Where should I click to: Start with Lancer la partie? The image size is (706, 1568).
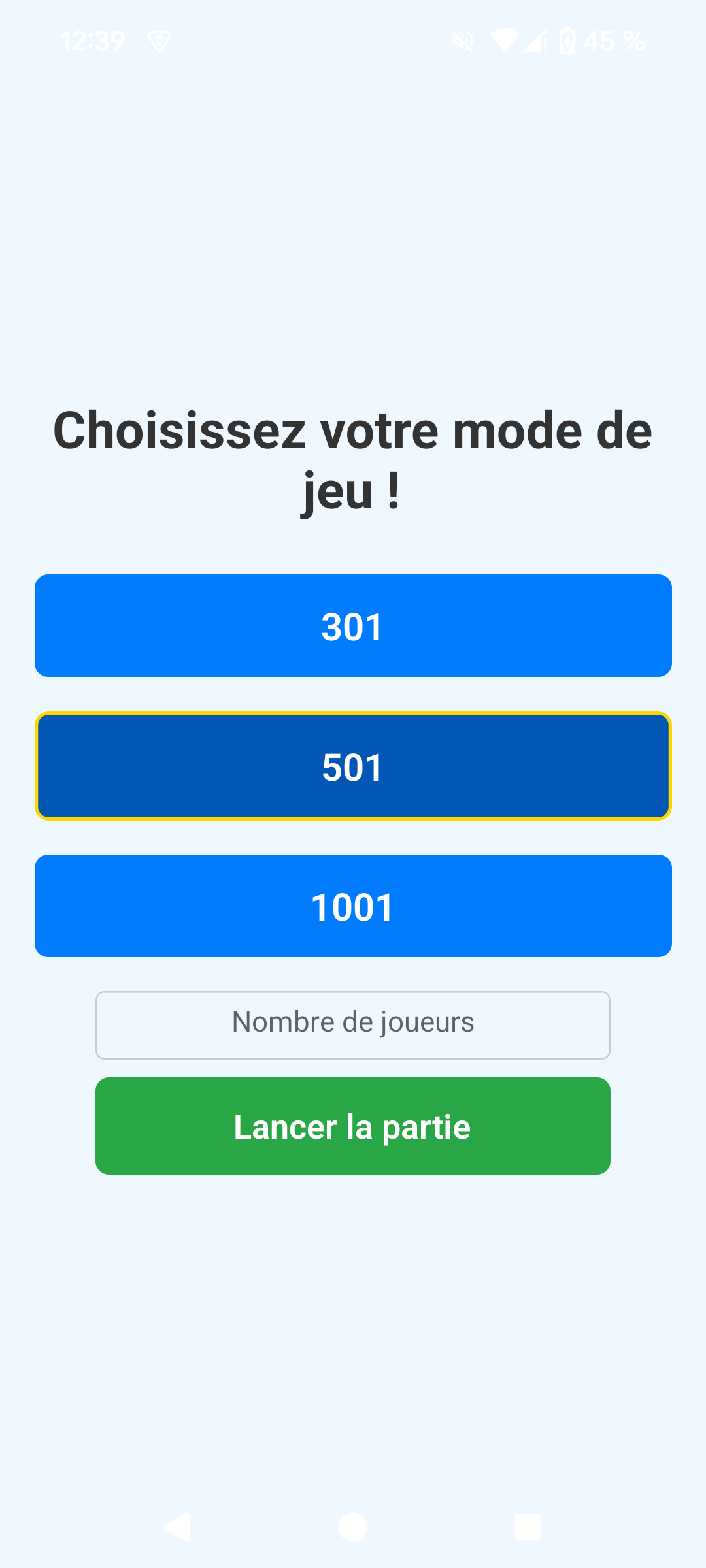tap(353, 1126)
